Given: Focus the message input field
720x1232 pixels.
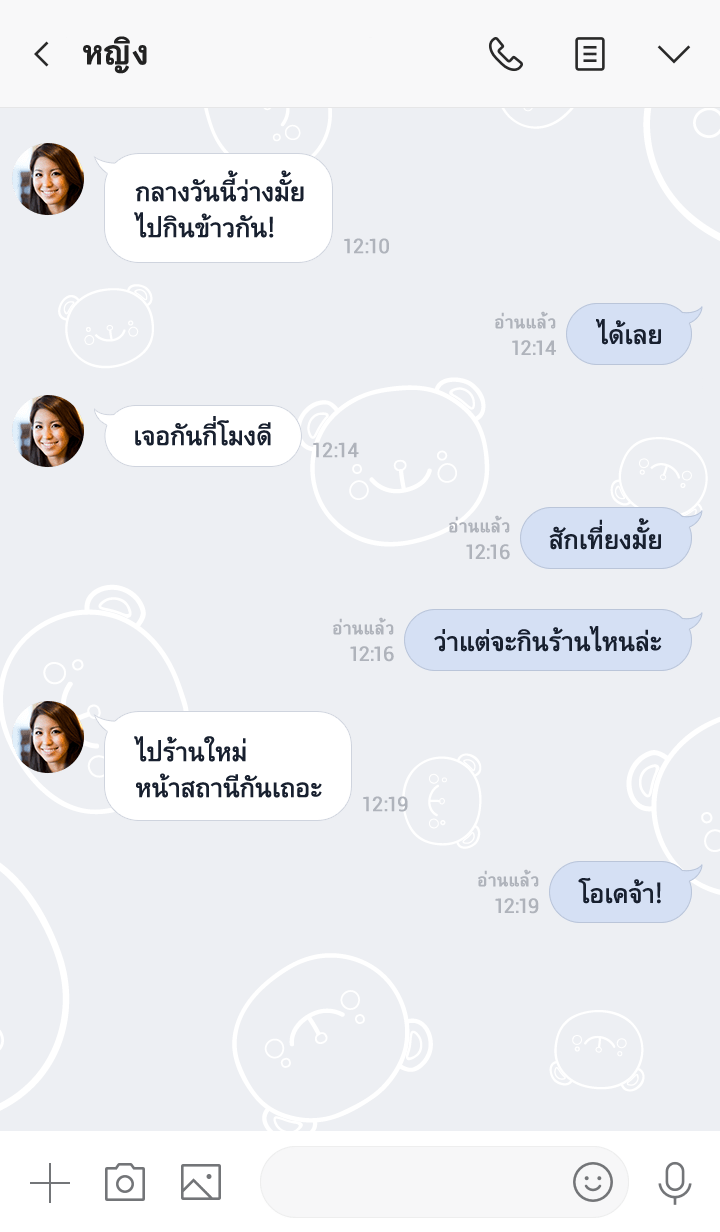Looking at the screenshot, I should click(410, 1183).
